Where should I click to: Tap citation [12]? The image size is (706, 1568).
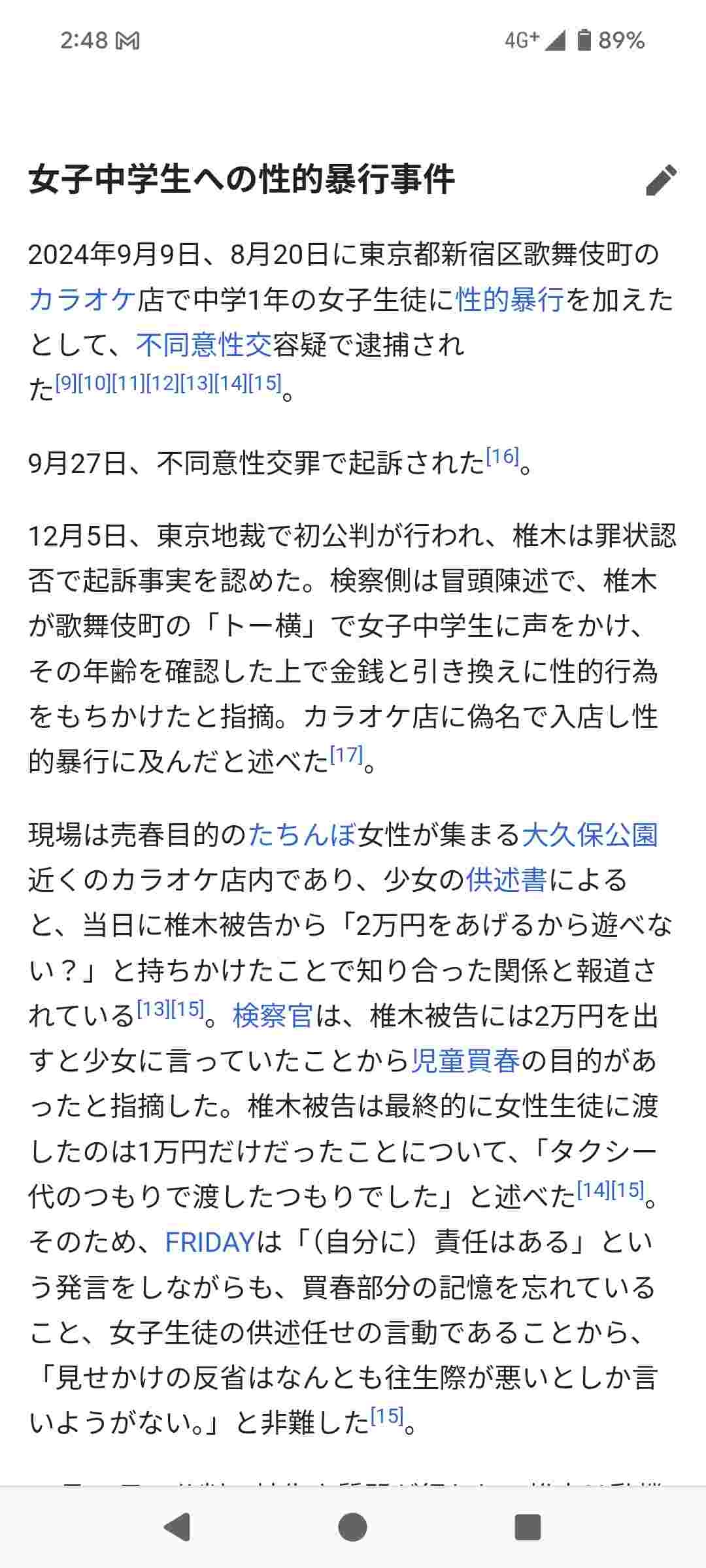tap(163, 383)
